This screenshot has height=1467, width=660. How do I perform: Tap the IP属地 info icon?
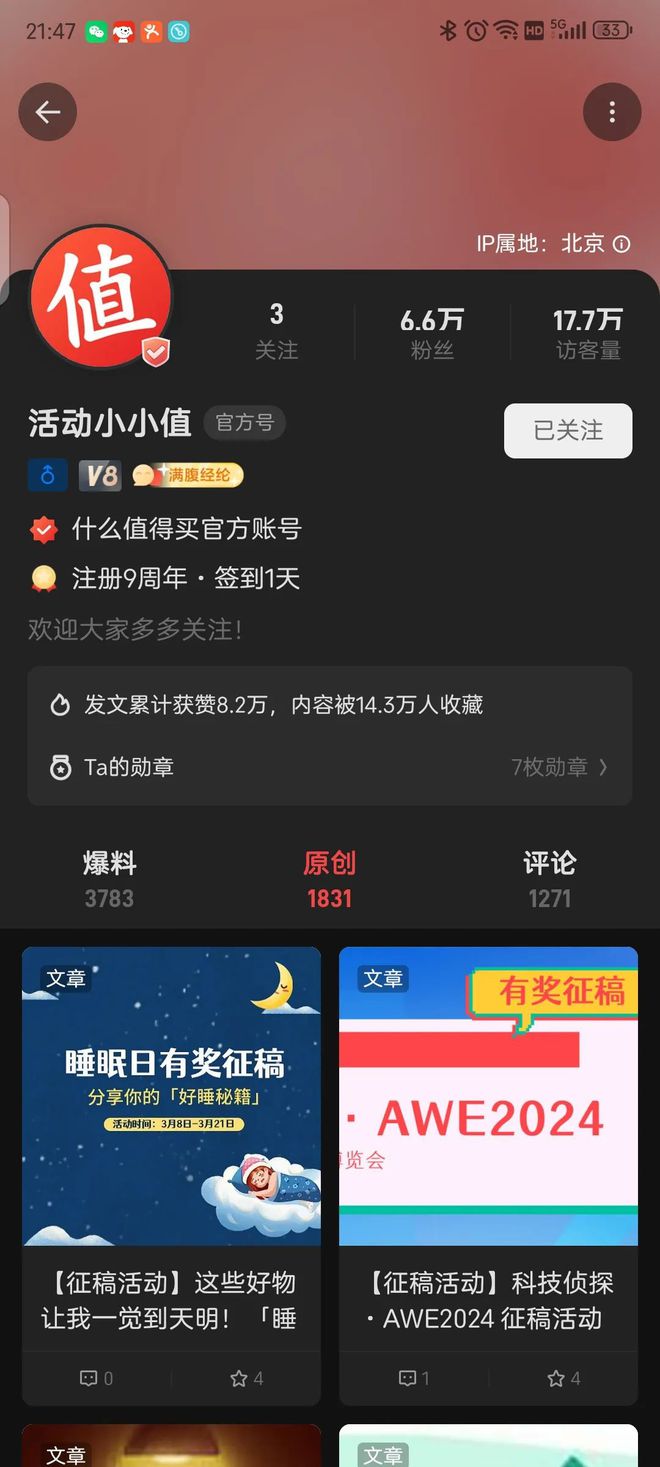click(622, 244)
